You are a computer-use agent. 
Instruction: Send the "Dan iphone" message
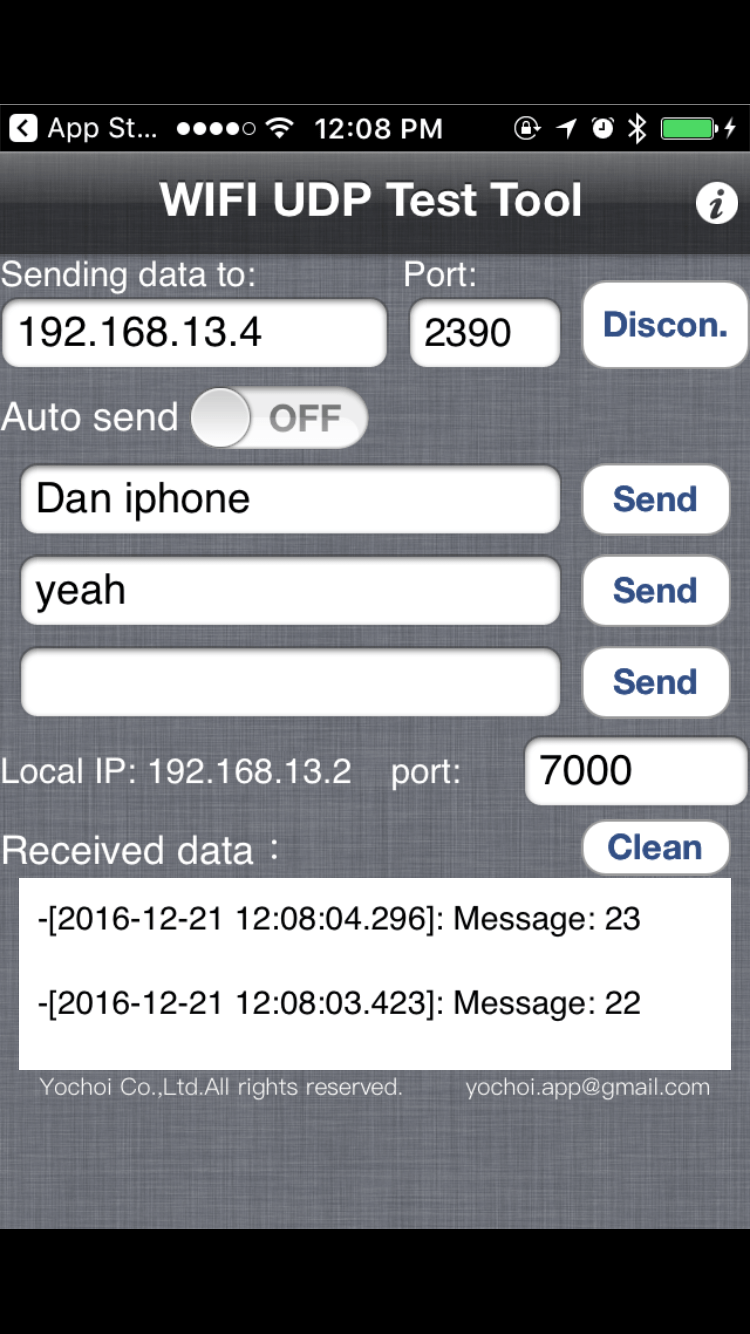click(x=655, y=499)
